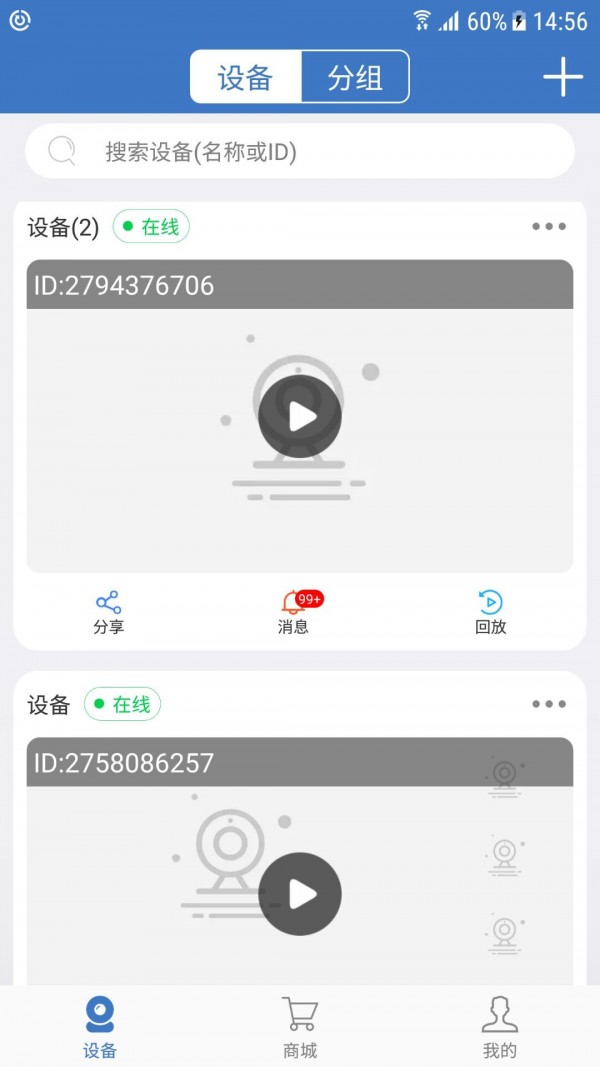Select the 设备 segment at the top

[246, 77]
